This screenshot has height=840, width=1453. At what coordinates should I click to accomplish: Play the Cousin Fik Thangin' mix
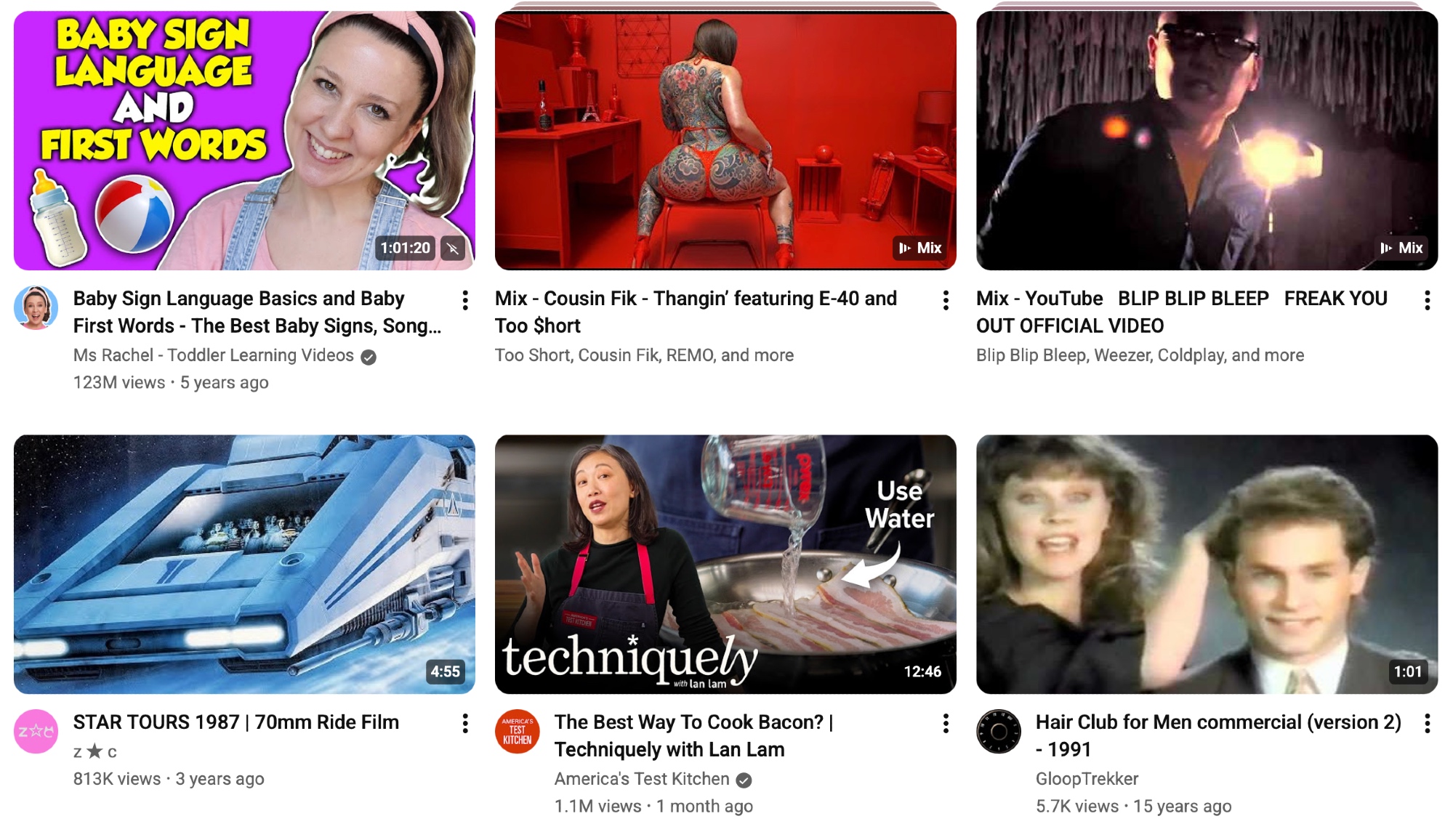pos(725,140)
